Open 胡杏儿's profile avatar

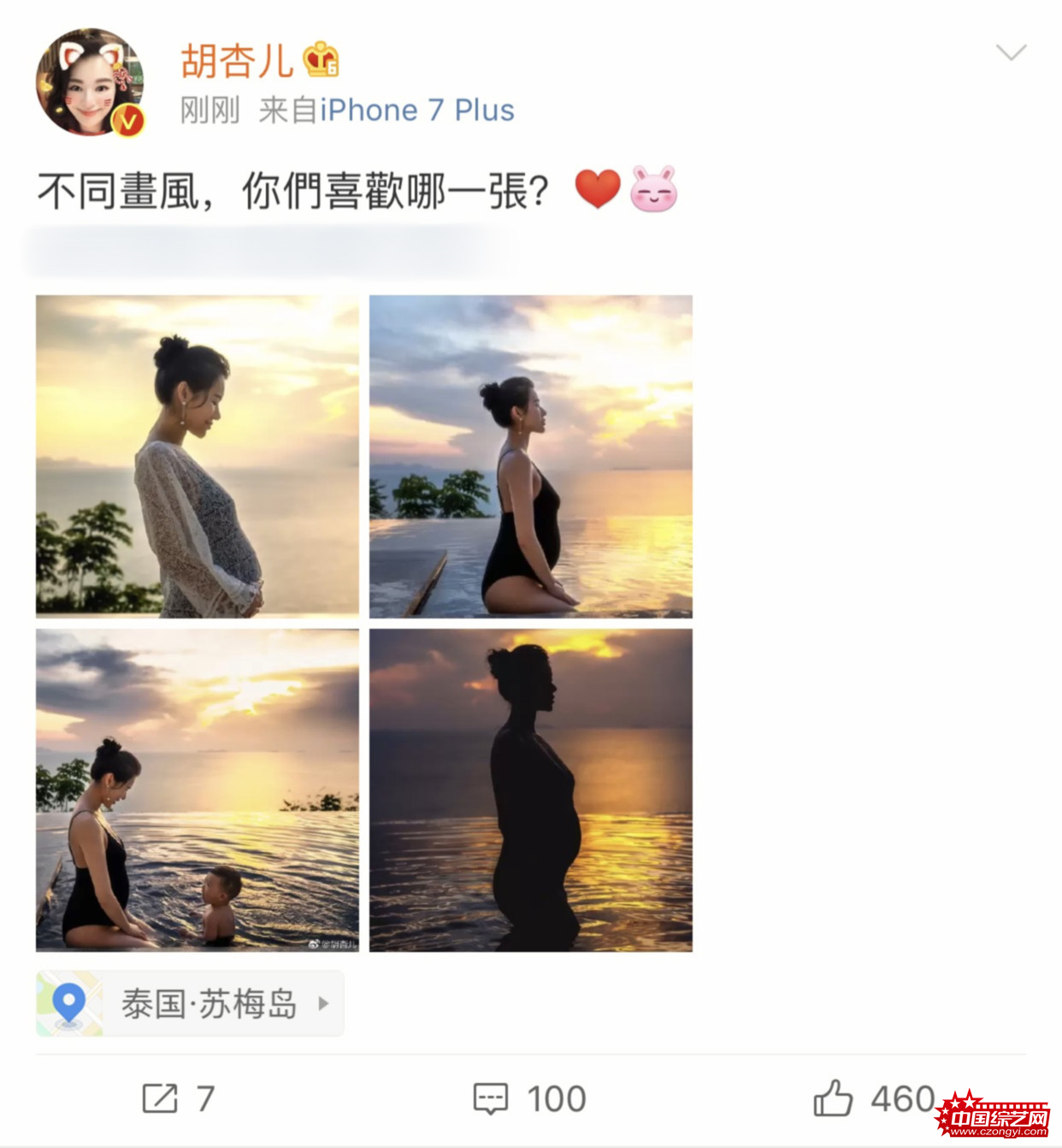[x=89, y=82]
